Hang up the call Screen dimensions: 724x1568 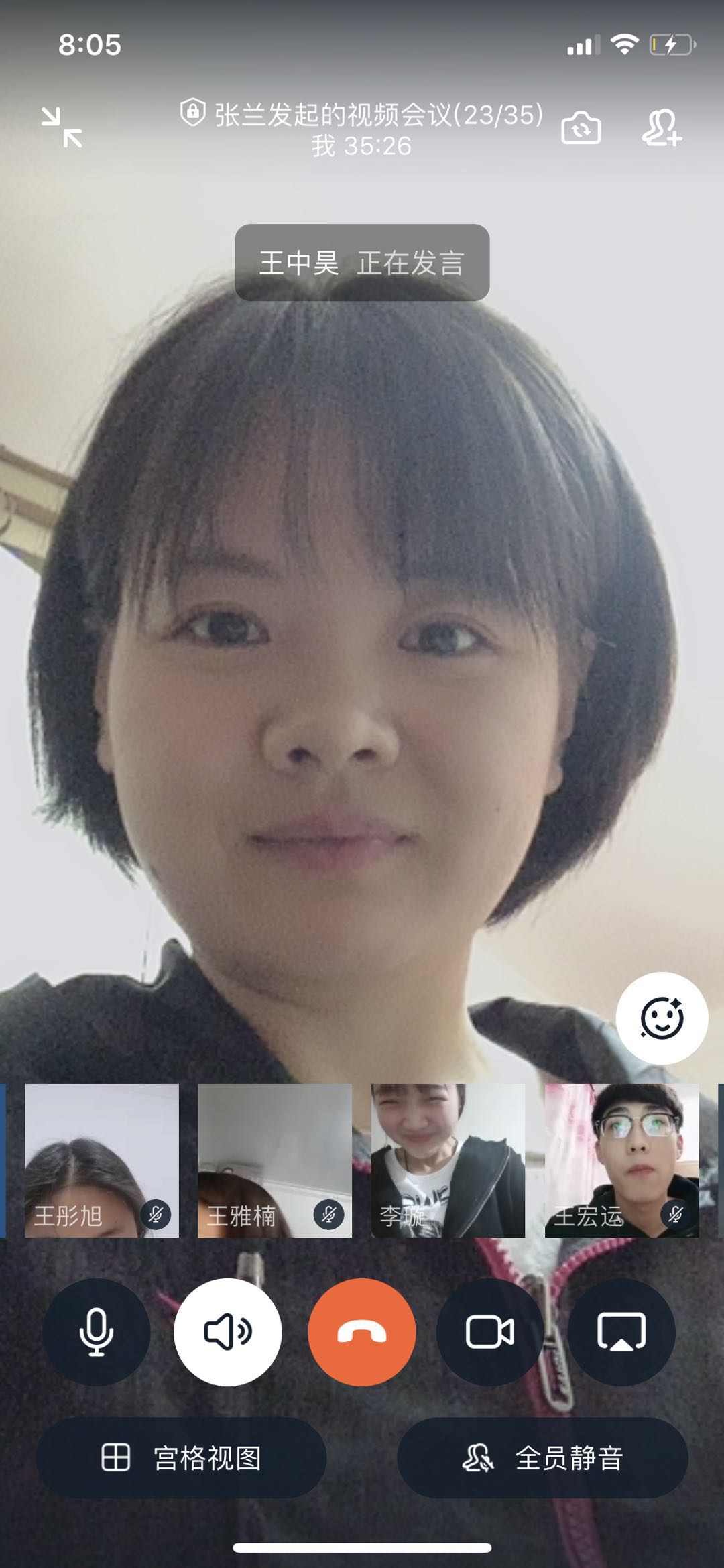tap(362, 1331)
